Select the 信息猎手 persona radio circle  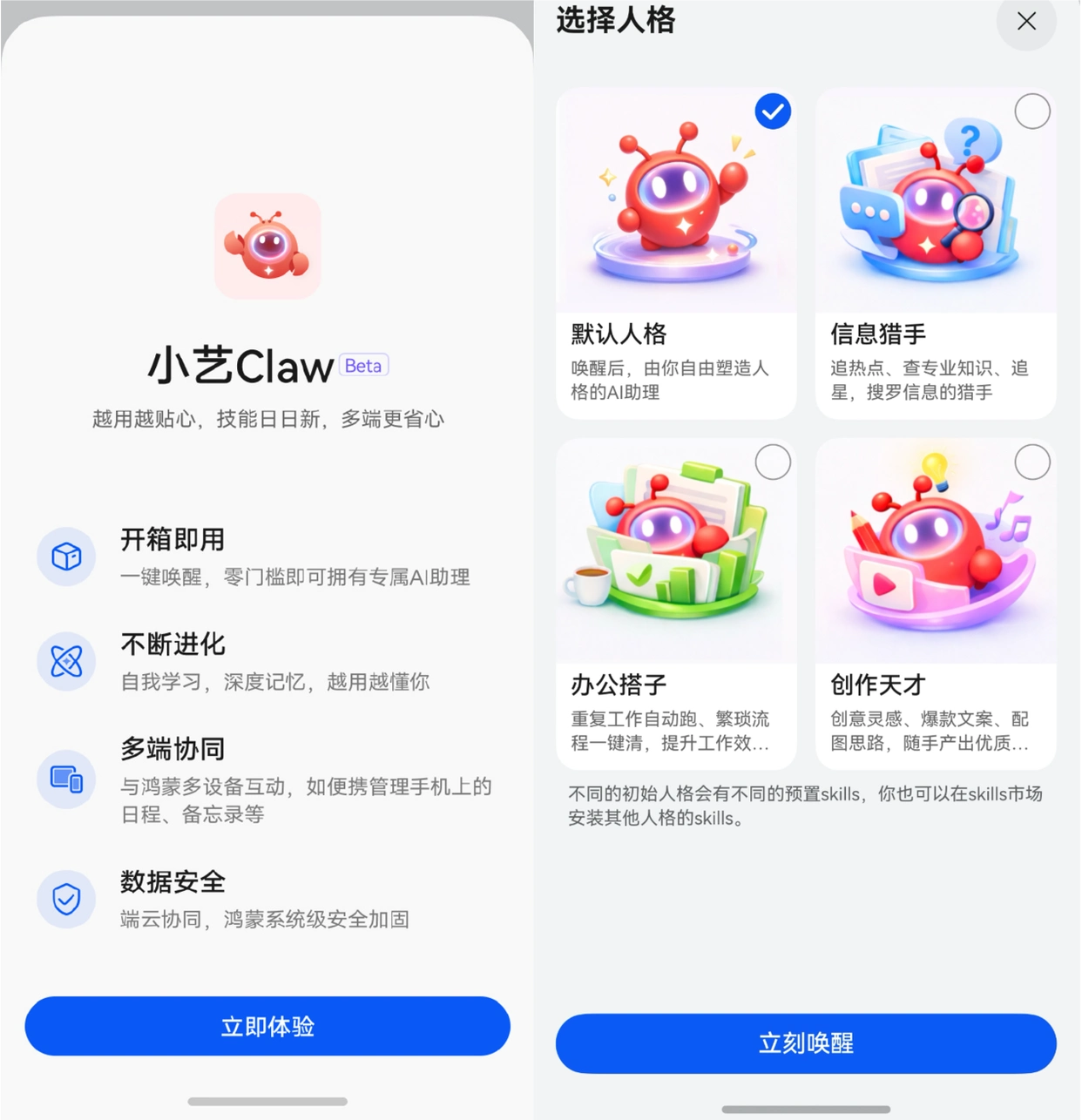[1031, 111]
